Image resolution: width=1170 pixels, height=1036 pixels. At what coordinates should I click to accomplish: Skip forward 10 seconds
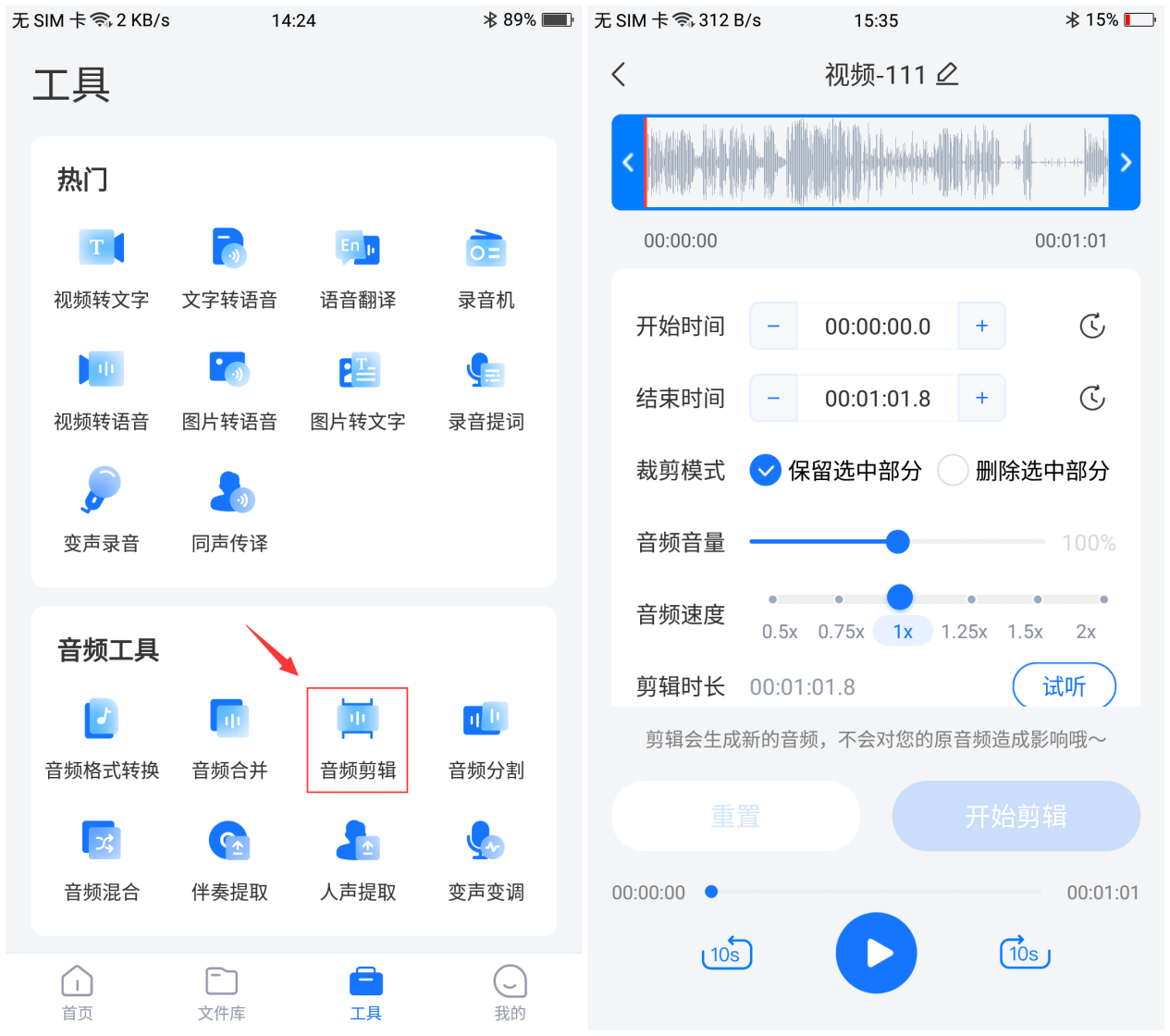click(1024, 953)
